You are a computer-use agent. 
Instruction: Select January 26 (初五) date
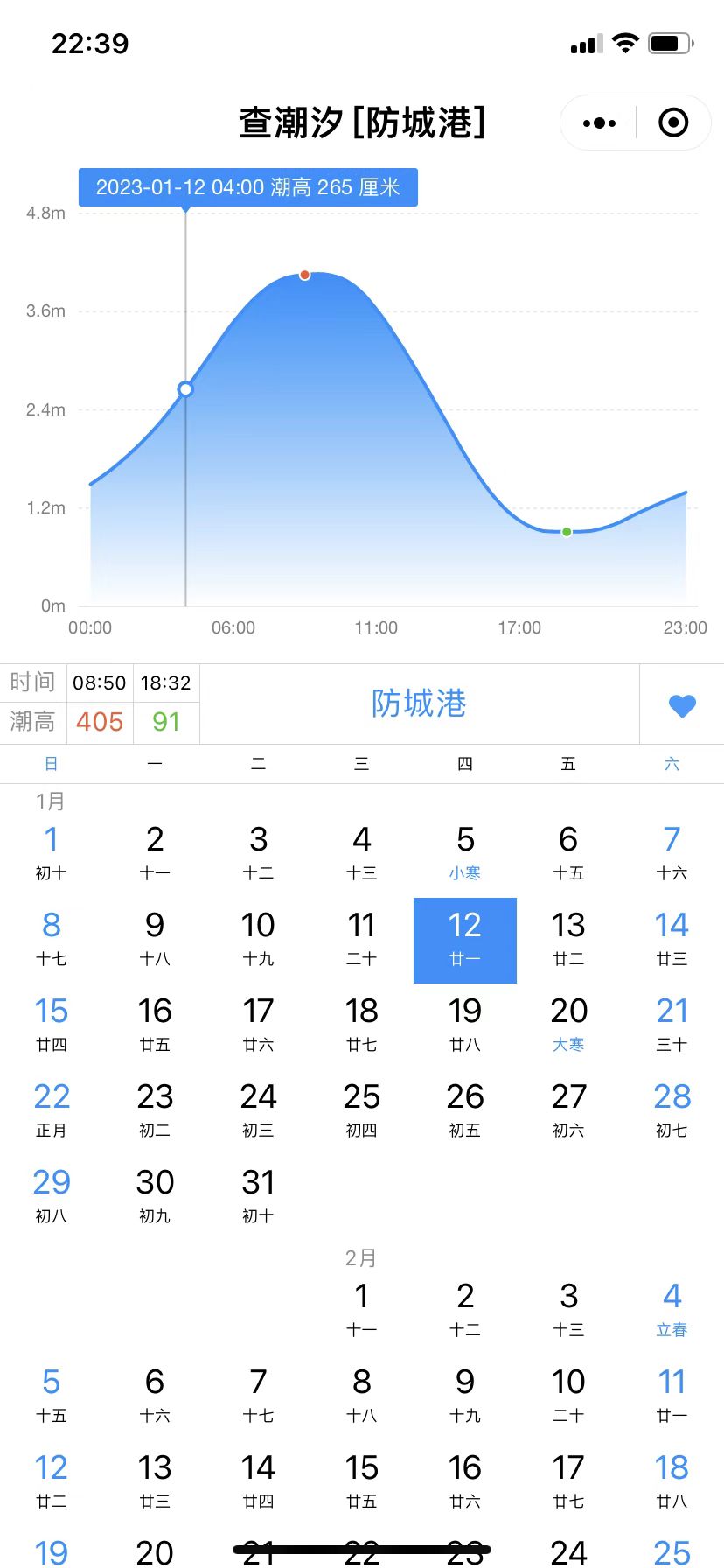(x=465, y=1109)
